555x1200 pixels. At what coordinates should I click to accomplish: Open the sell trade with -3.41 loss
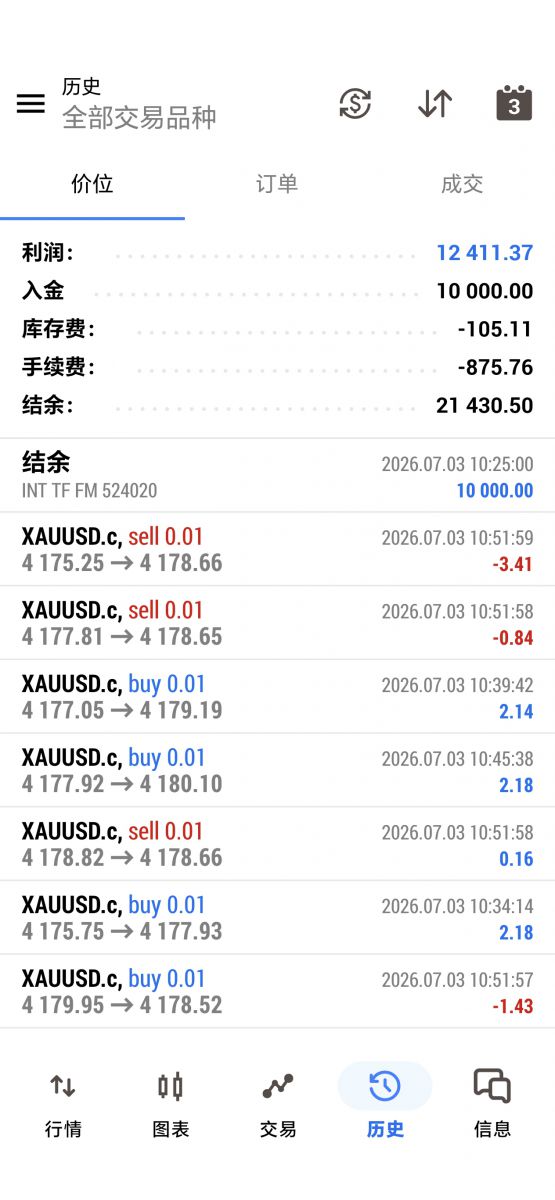pyautogui.click(x=277, y=550)
